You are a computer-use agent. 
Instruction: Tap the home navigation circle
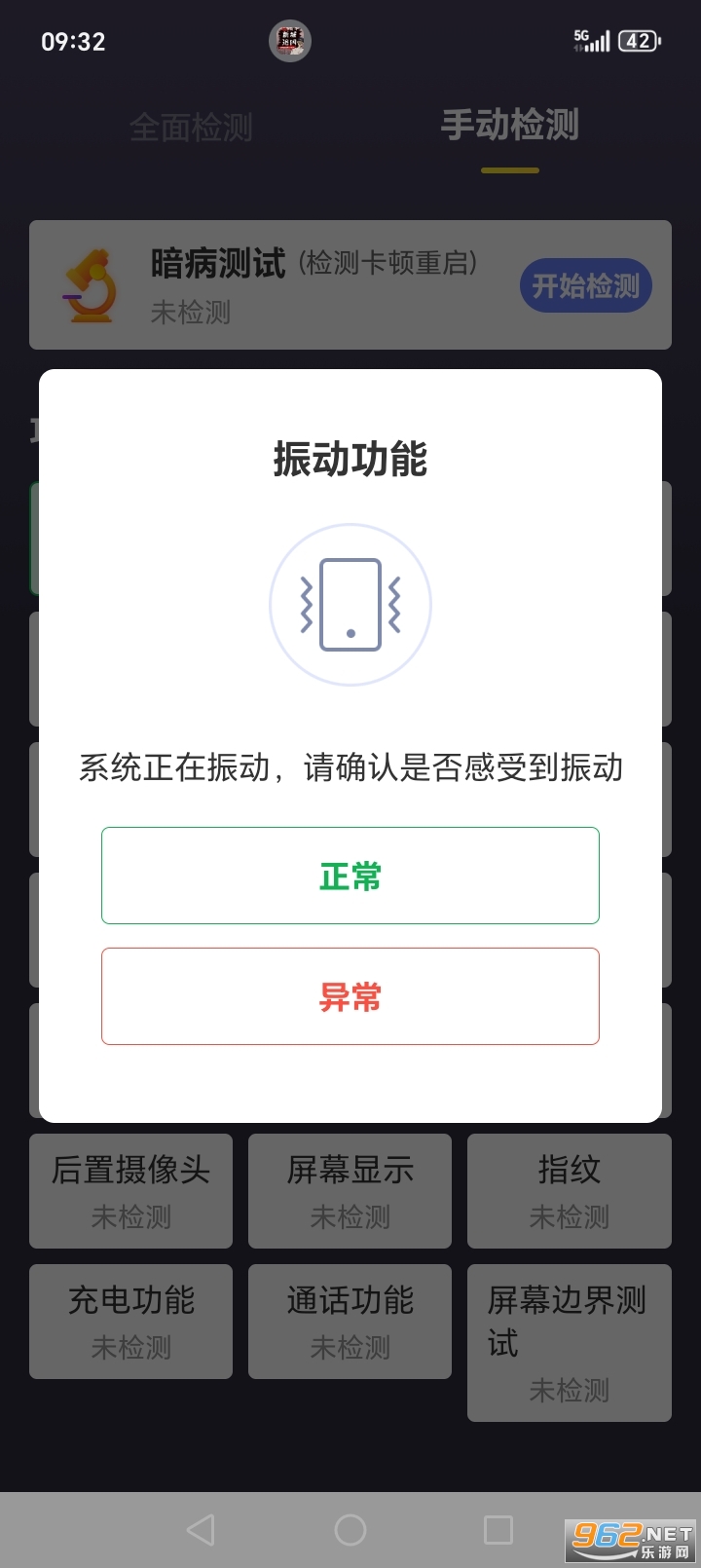coord(350,1530)
